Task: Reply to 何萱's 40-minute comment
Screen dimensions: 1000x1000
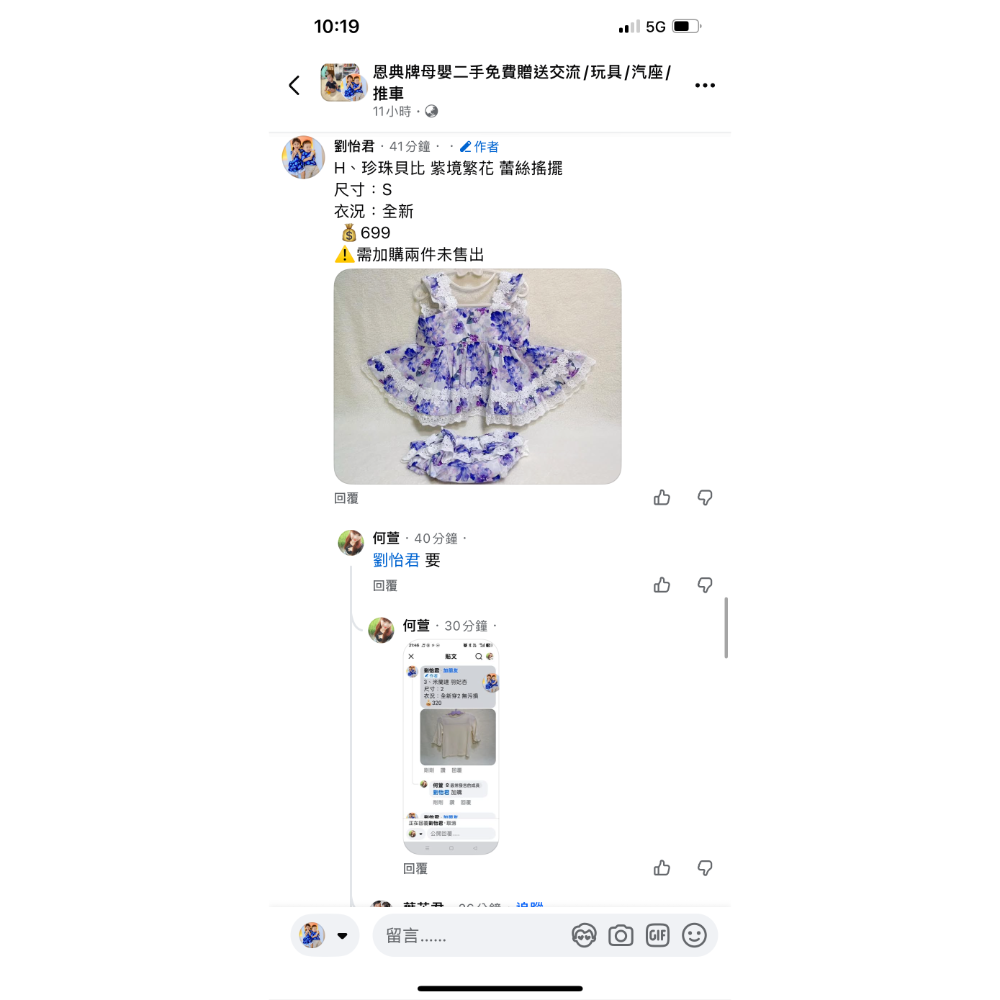Action: [x=385, y=586]
